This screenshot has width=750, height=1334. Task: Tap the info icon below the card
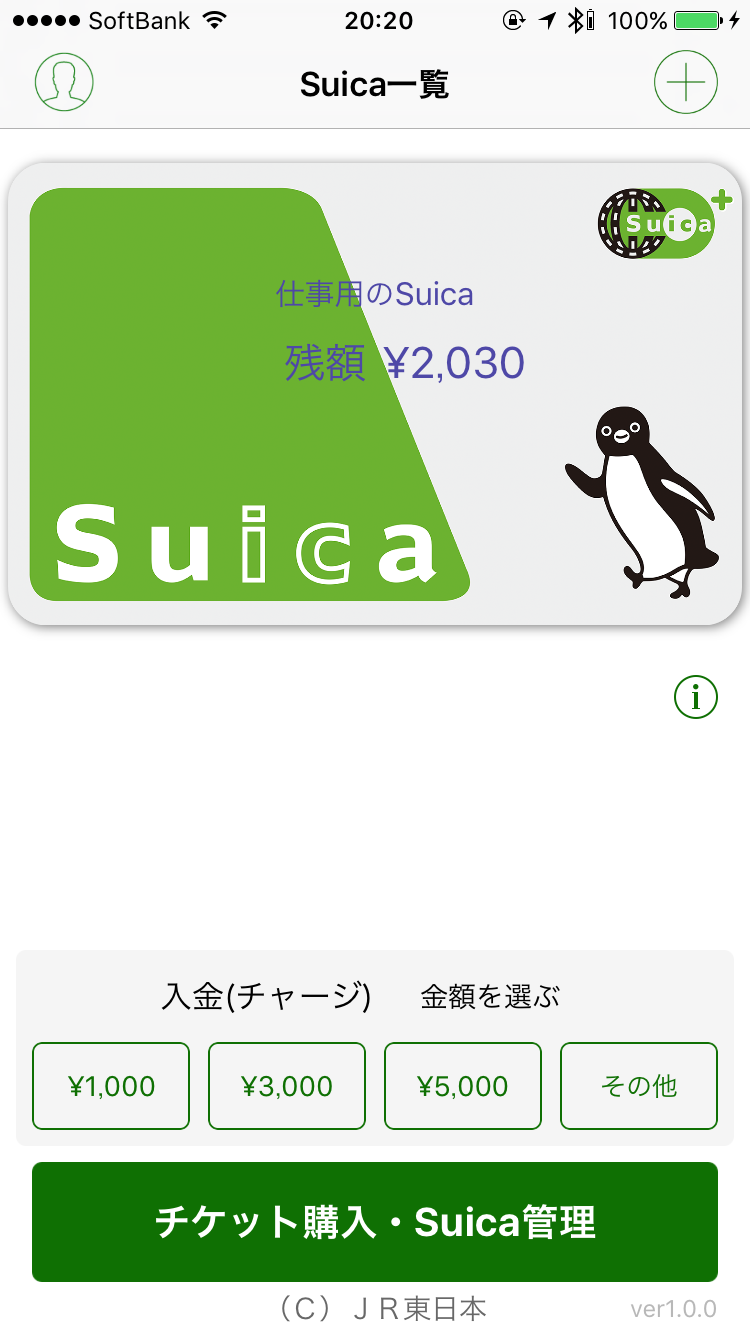696,697
